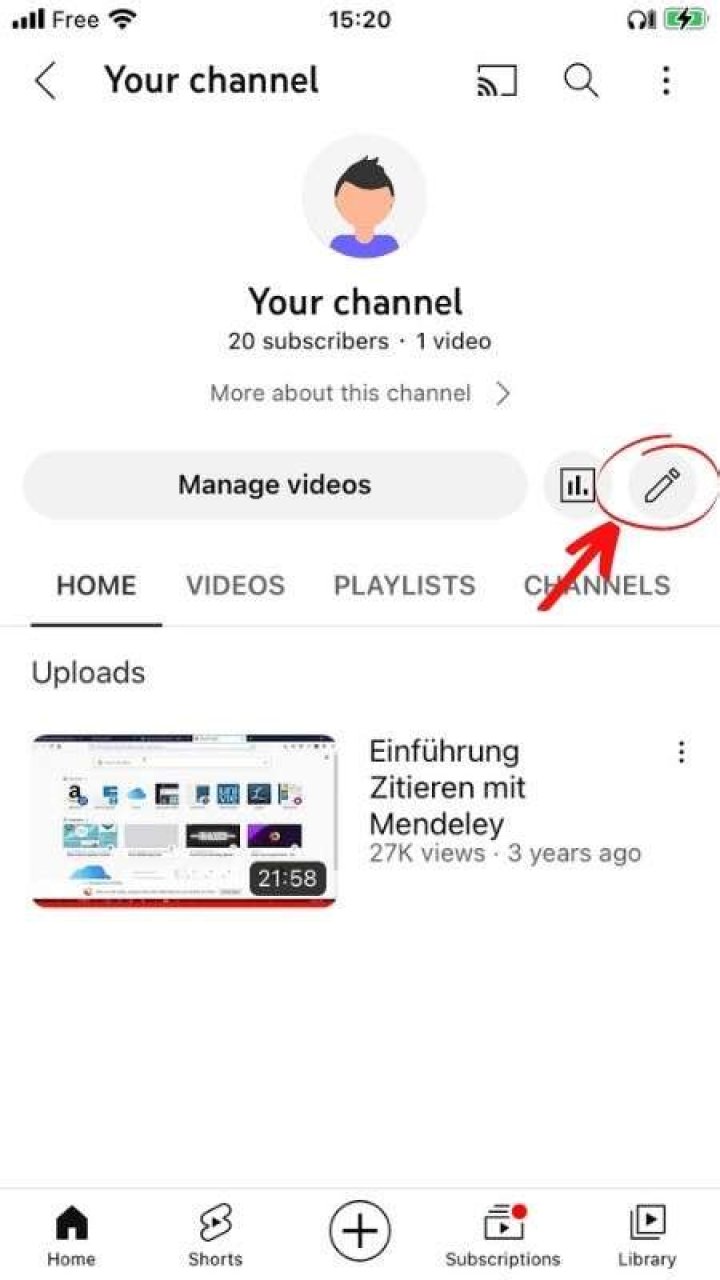Open the cast to device icon

click(497, 81)
